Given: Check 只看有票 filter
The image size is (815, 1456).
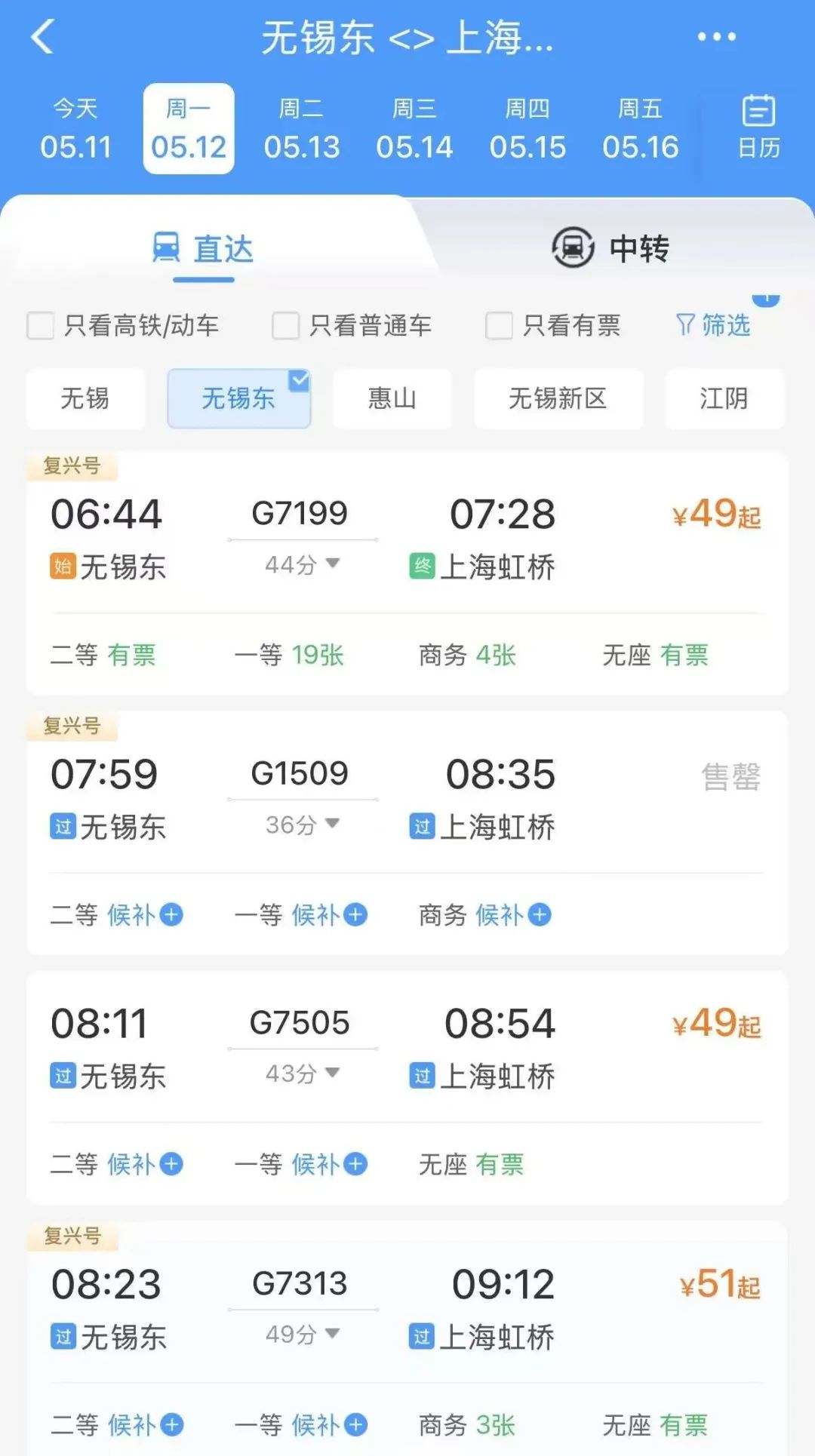Looking at the screenshot, I should coord(552,326).
